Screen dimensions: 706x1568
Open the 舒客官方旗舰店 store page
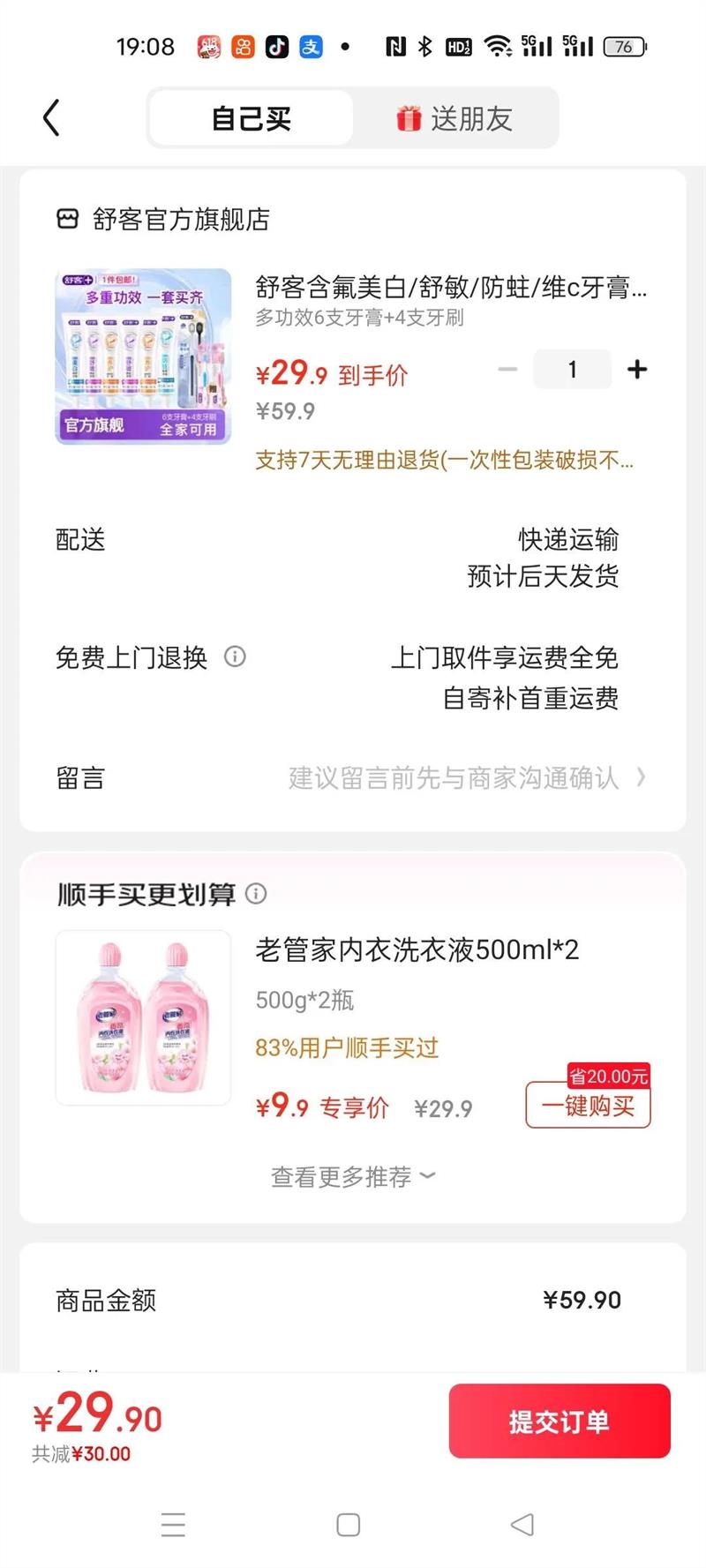[x=180, y=219]
